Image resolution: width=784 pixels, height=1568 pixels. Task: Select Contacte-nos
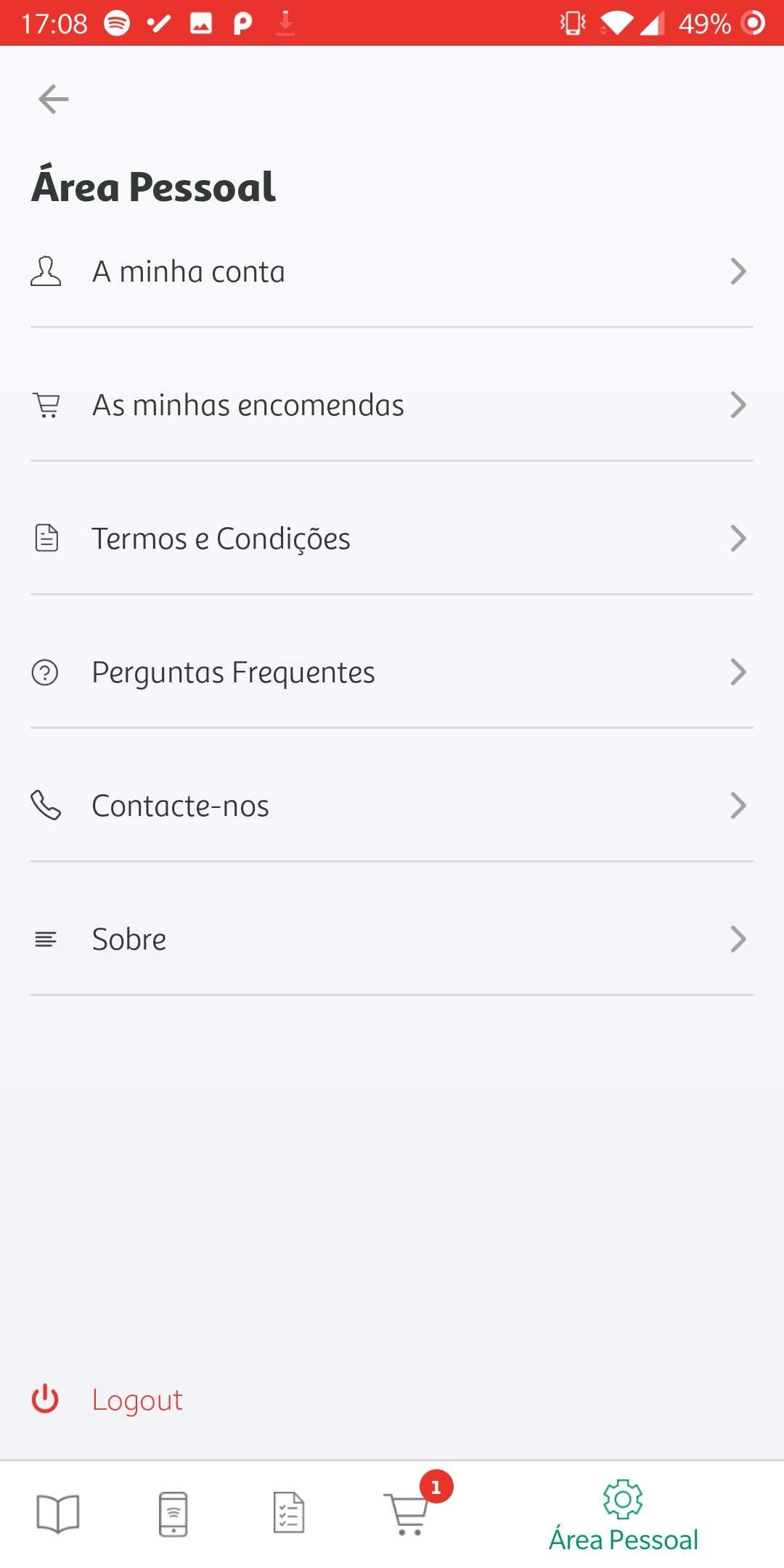point(391,806)
